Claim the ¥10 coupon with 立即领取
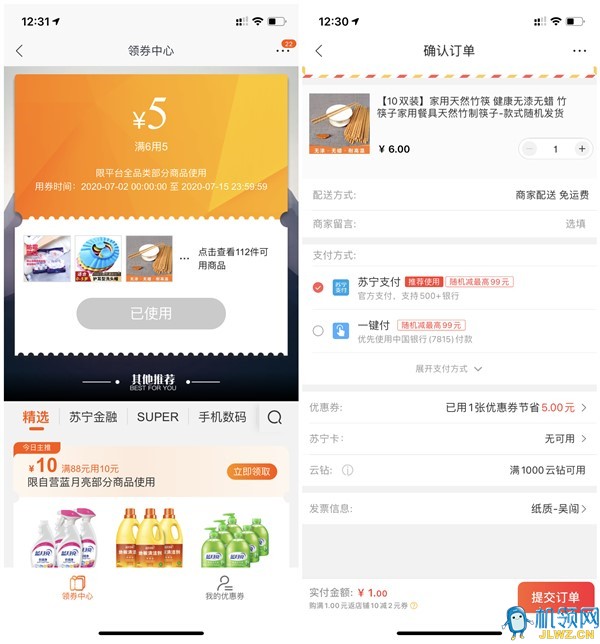Image resolution: width=600 pixels, height=644 pixels. [254, 470]
